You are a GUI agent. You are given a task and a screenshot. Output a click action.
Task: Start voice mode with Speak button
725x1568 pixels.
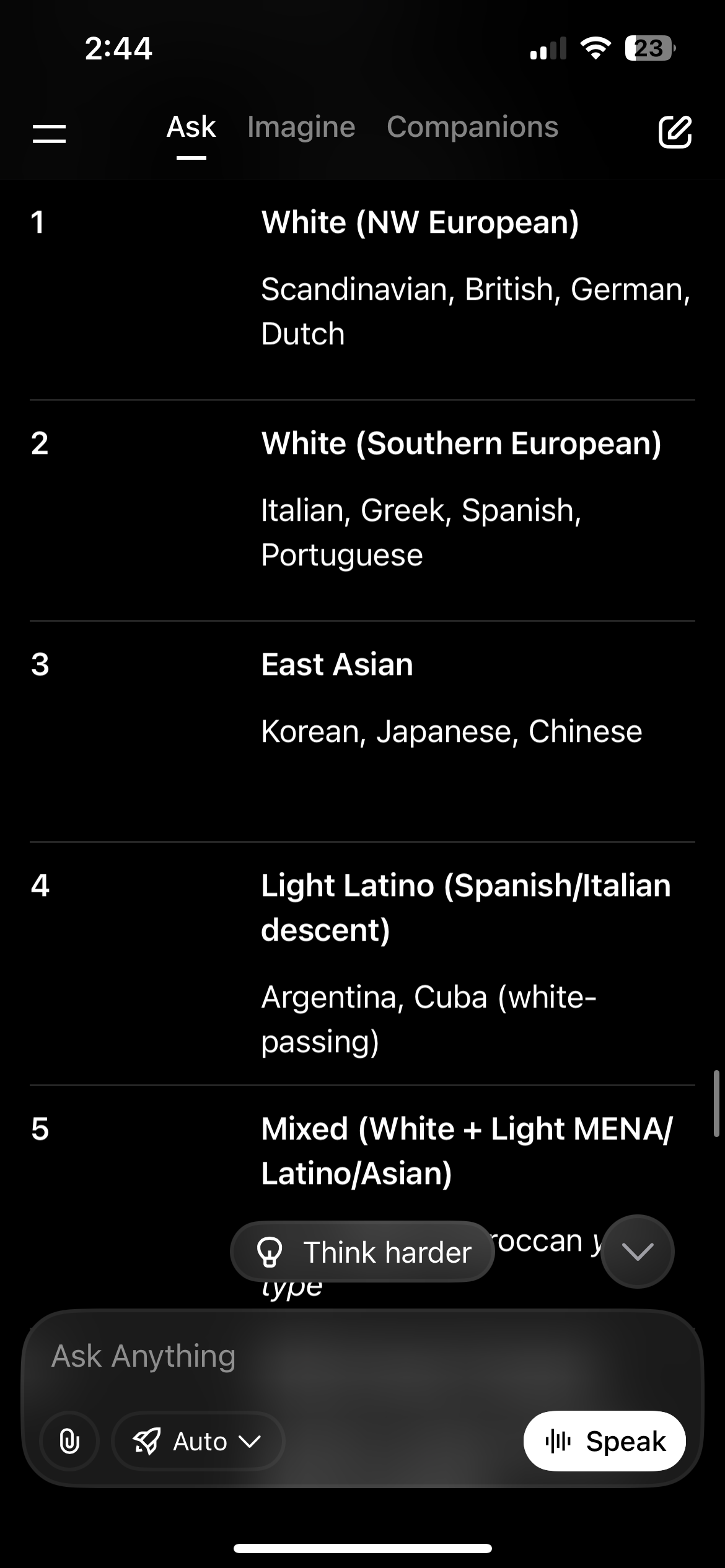point(604,1441)
